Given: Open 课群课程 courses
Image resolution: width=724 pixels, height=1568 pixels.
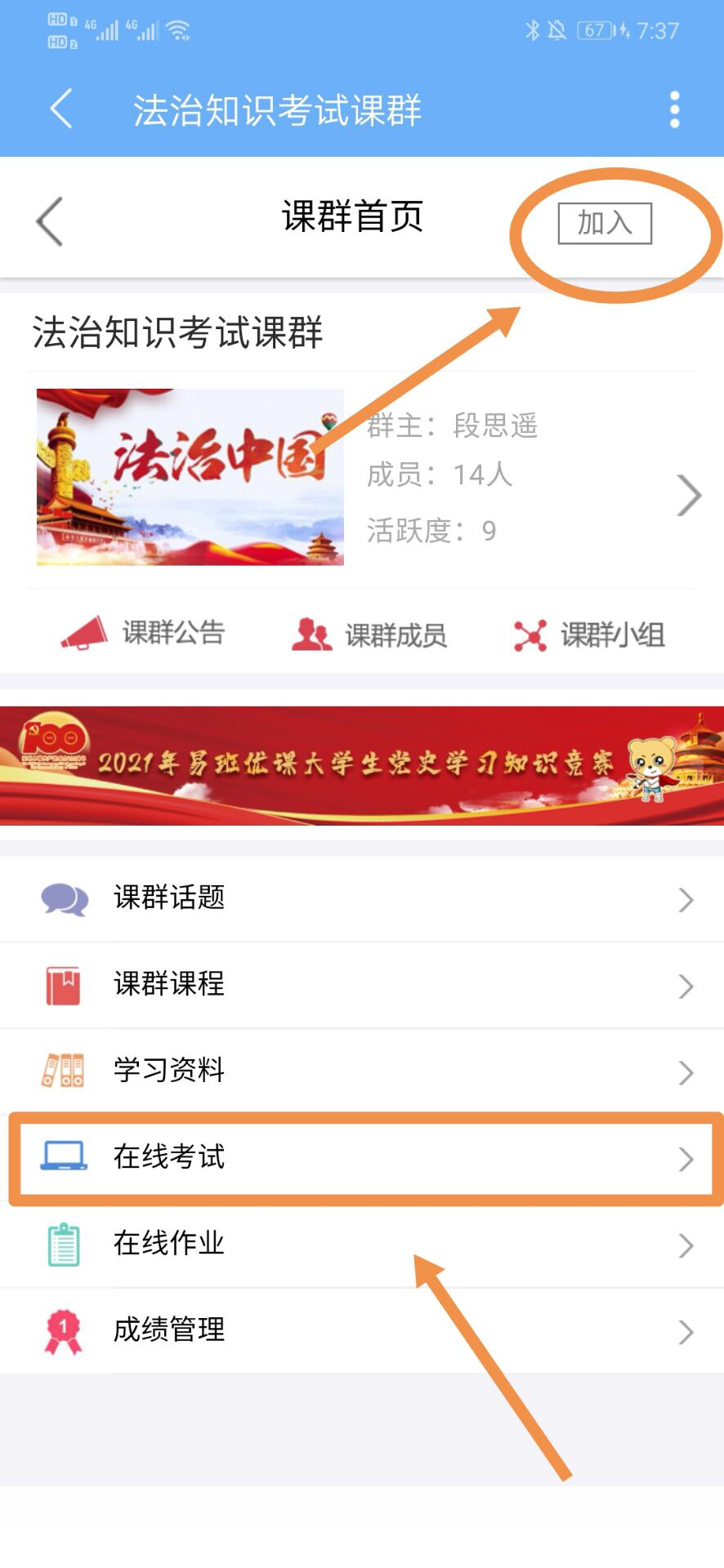Looking at the screenshot, I should [x=362, y=984].
